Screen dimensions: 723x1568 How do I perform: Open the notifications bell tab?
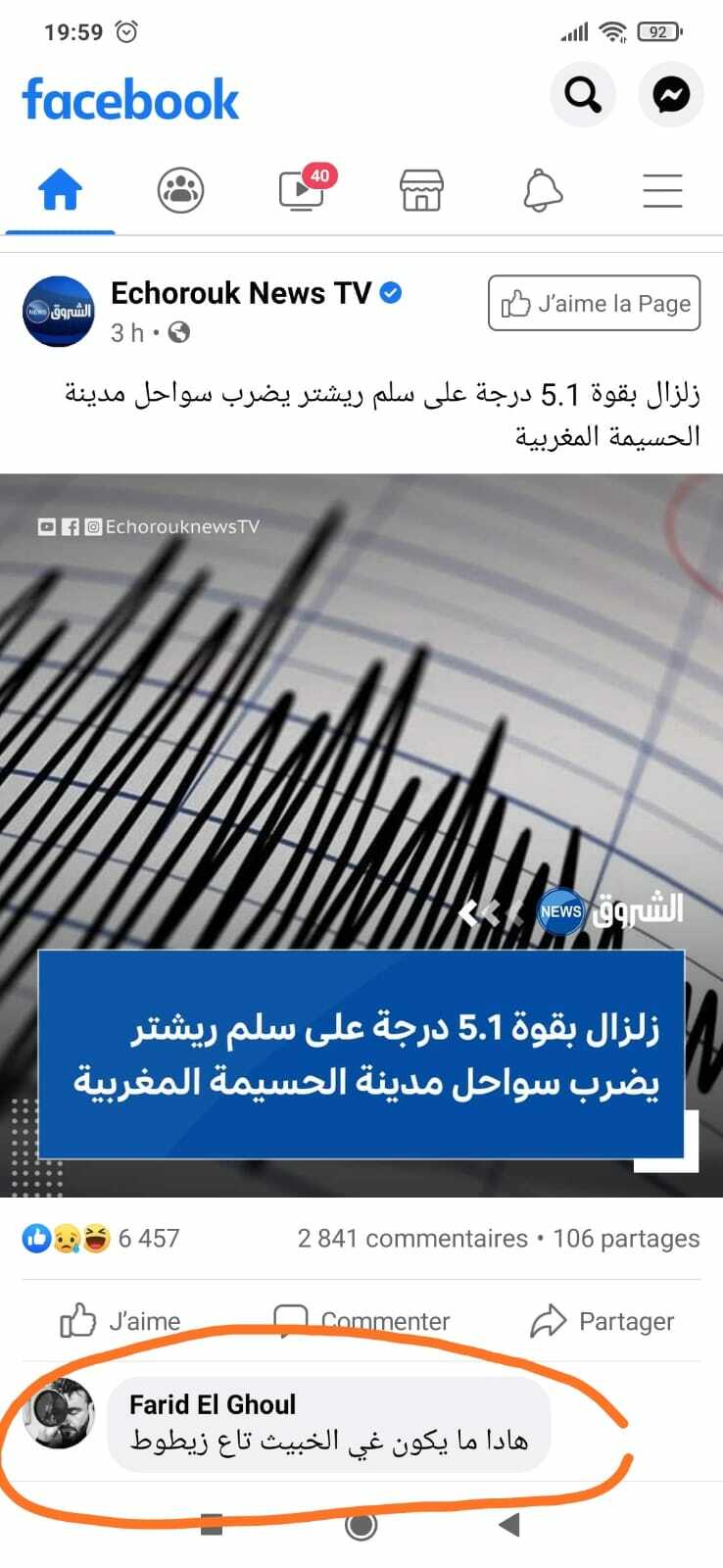[543, 189]
